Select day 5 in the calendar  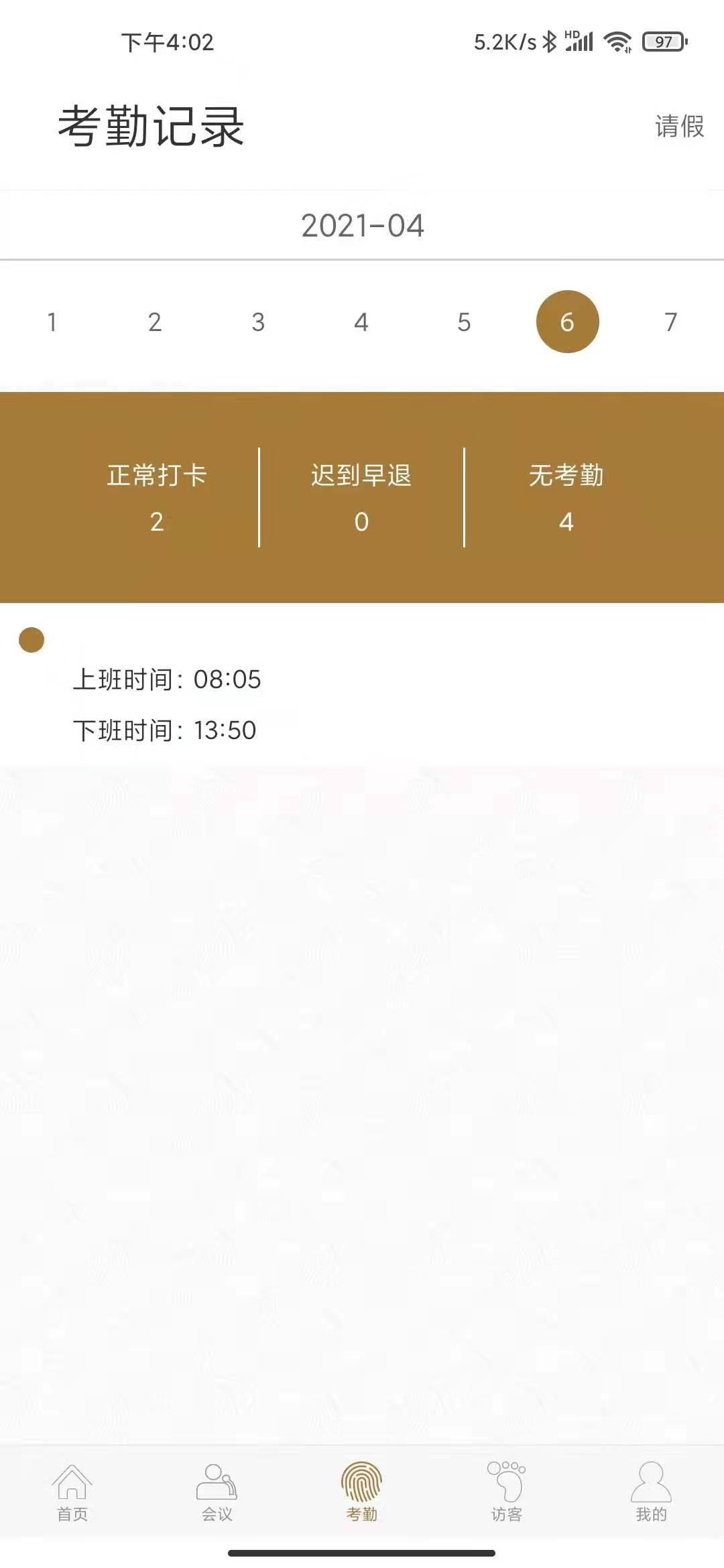pyautogui.click(x=464, y=322)
